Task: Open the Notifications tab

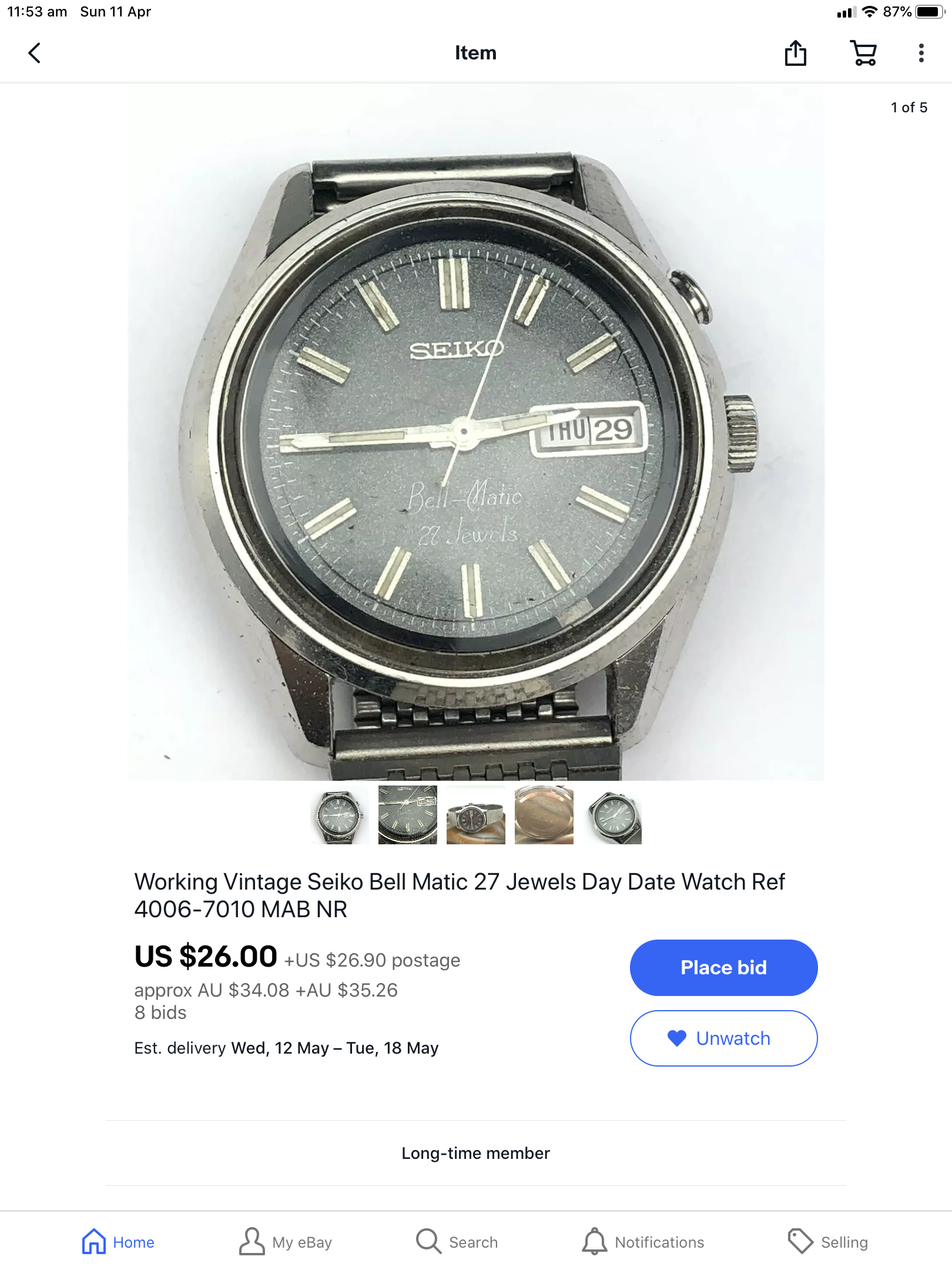Action: point(643,1242)
